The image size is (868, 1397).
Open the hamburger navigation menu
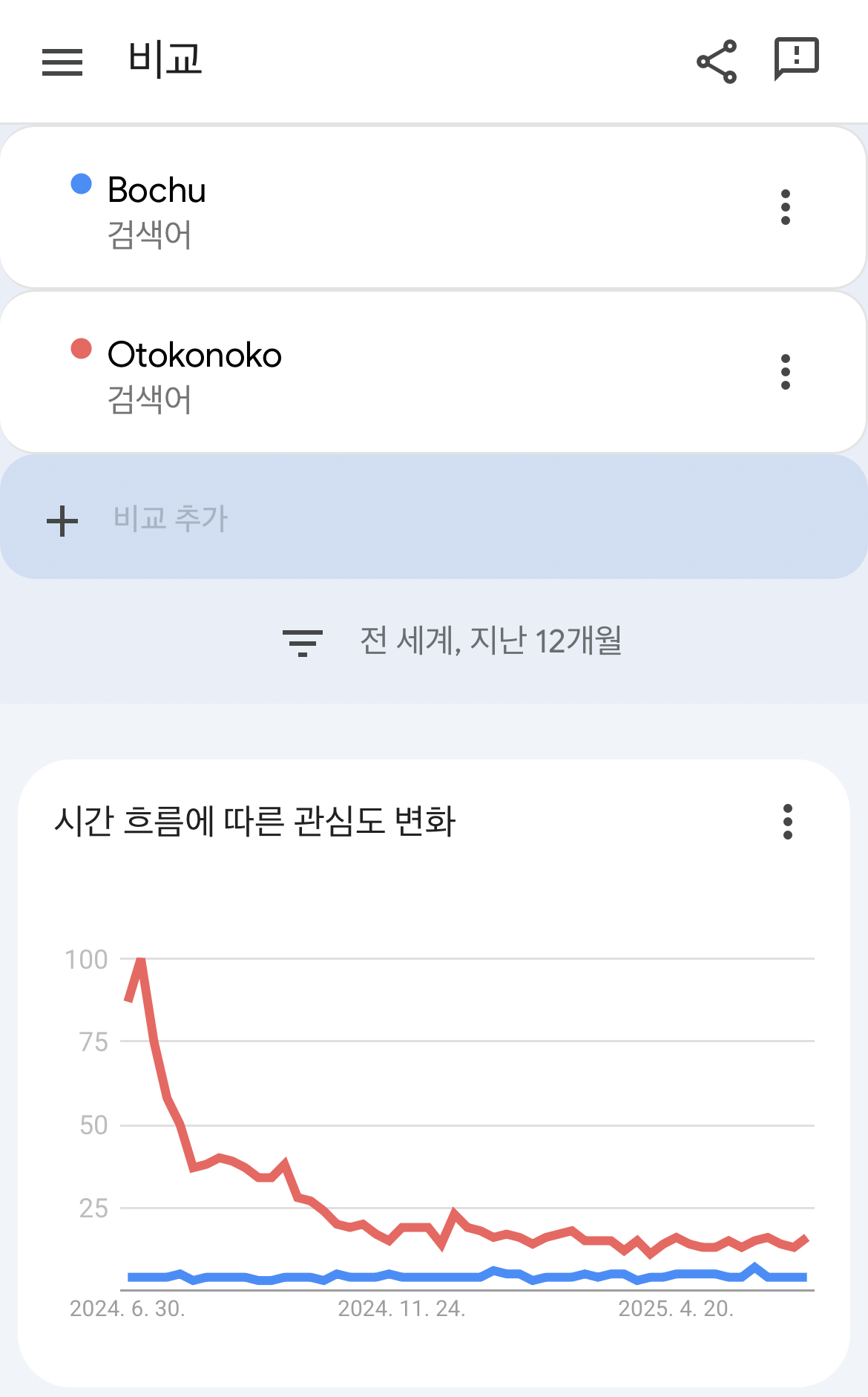click(x=62, y=62)
